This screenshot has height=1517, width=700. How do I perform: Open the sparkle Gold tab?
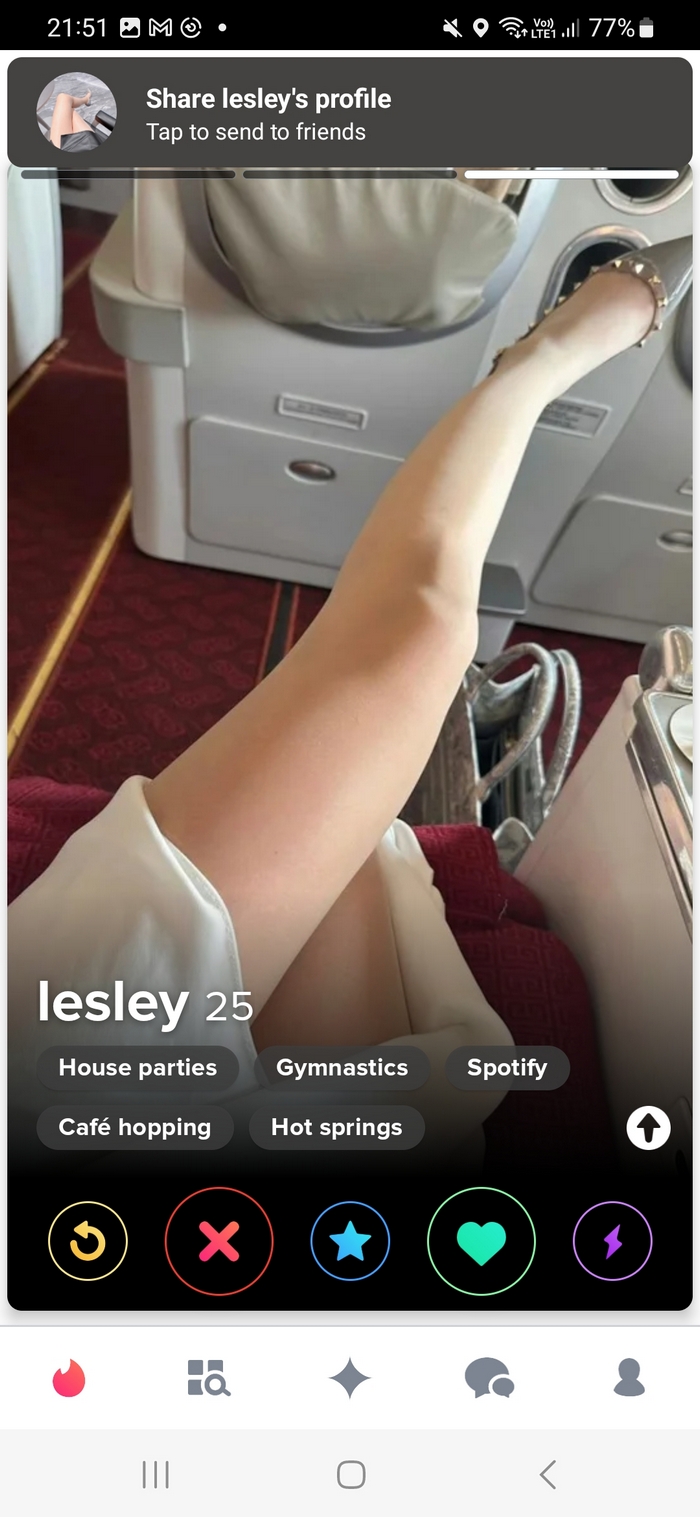[x=350, y=1379]
